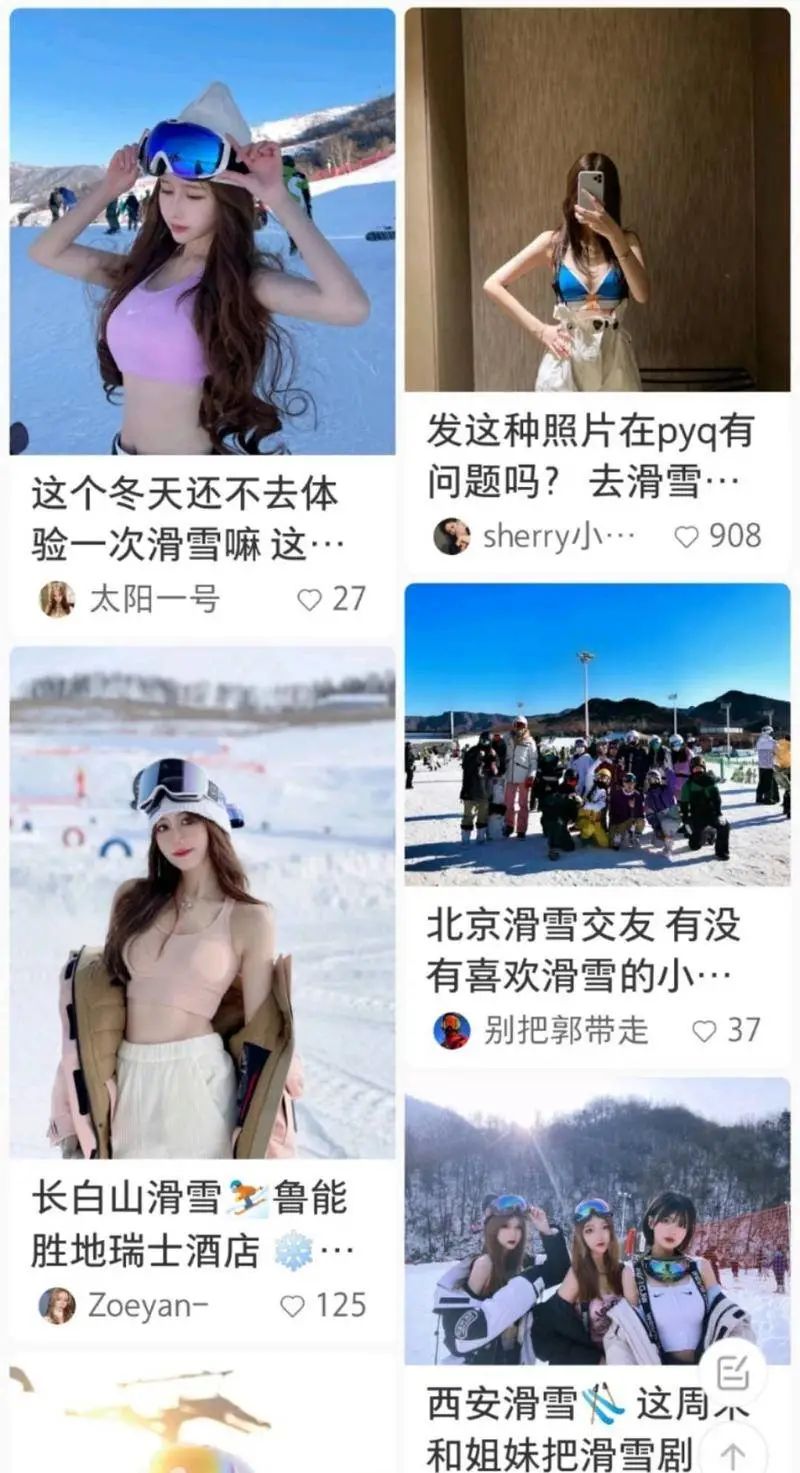View sherry小's profile avatar
This screenshot has width=800, height=1473.
tap(452, 537)
